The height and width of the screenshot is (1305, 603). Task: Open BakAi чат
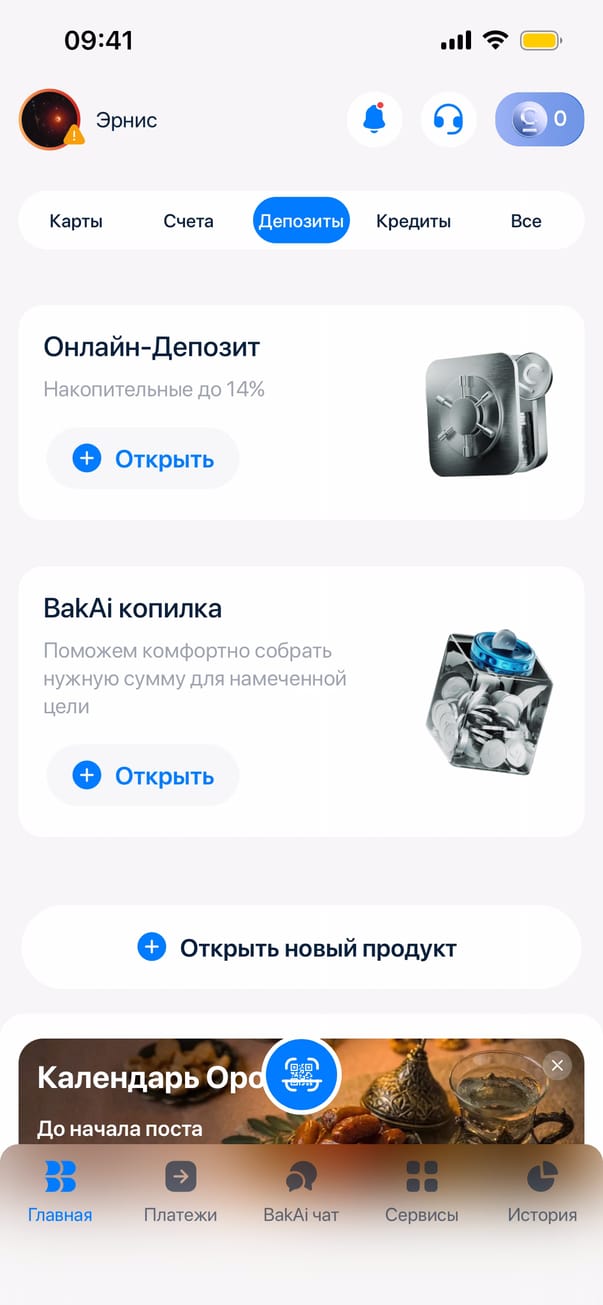[301, 1191]
